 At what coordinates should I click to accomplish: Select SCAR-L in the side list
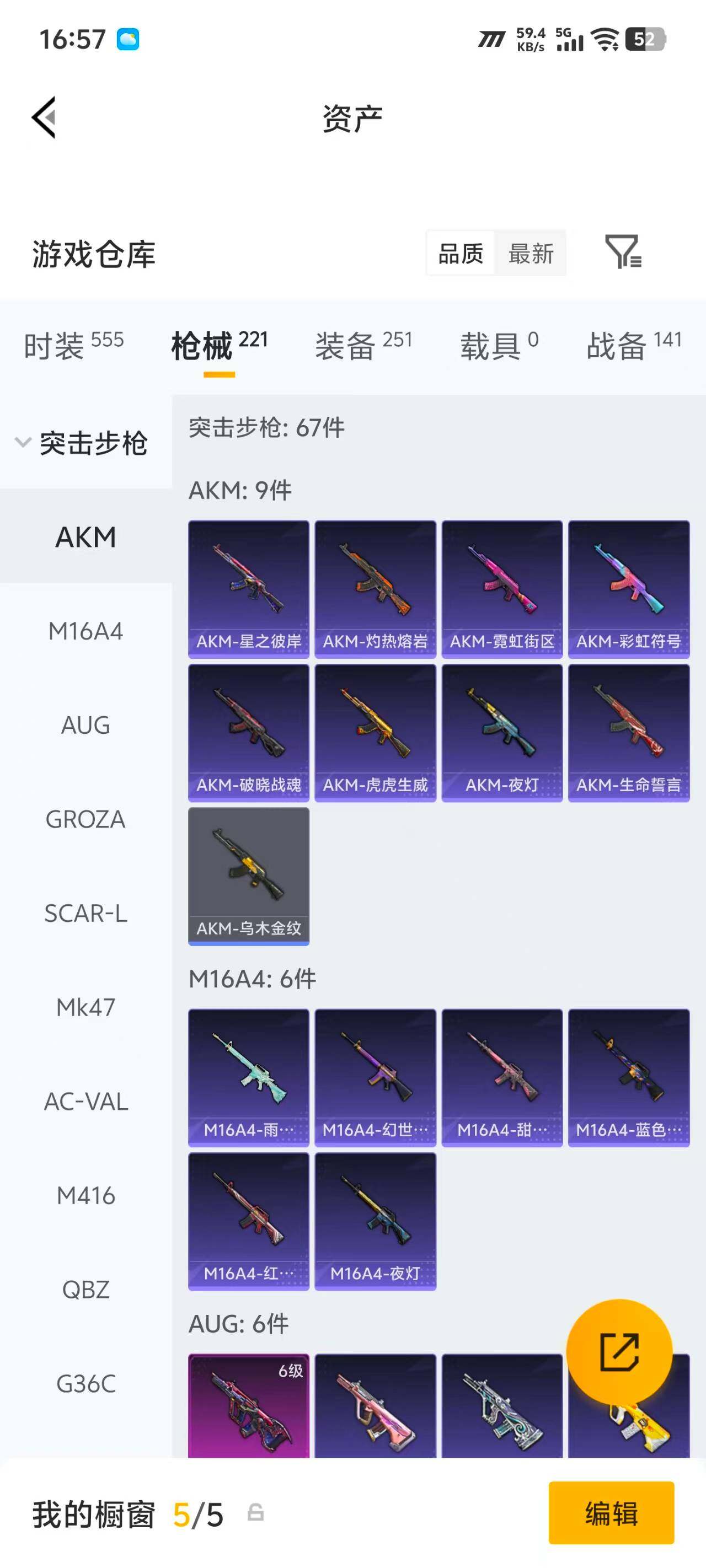click(x=86, y=913)
